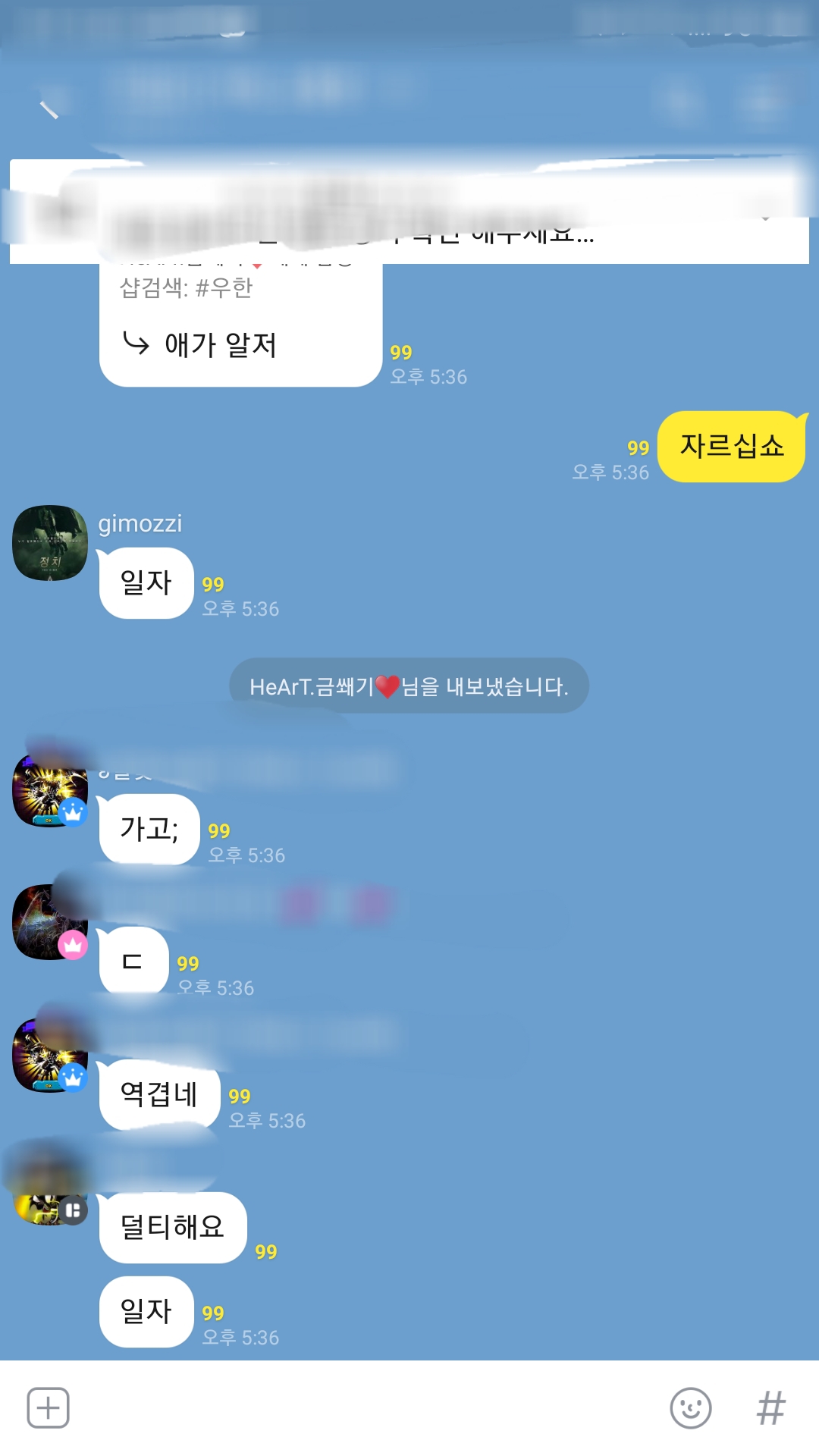
Task: Open profile of the 가고; sender
Action: click(x=49, y=790)
